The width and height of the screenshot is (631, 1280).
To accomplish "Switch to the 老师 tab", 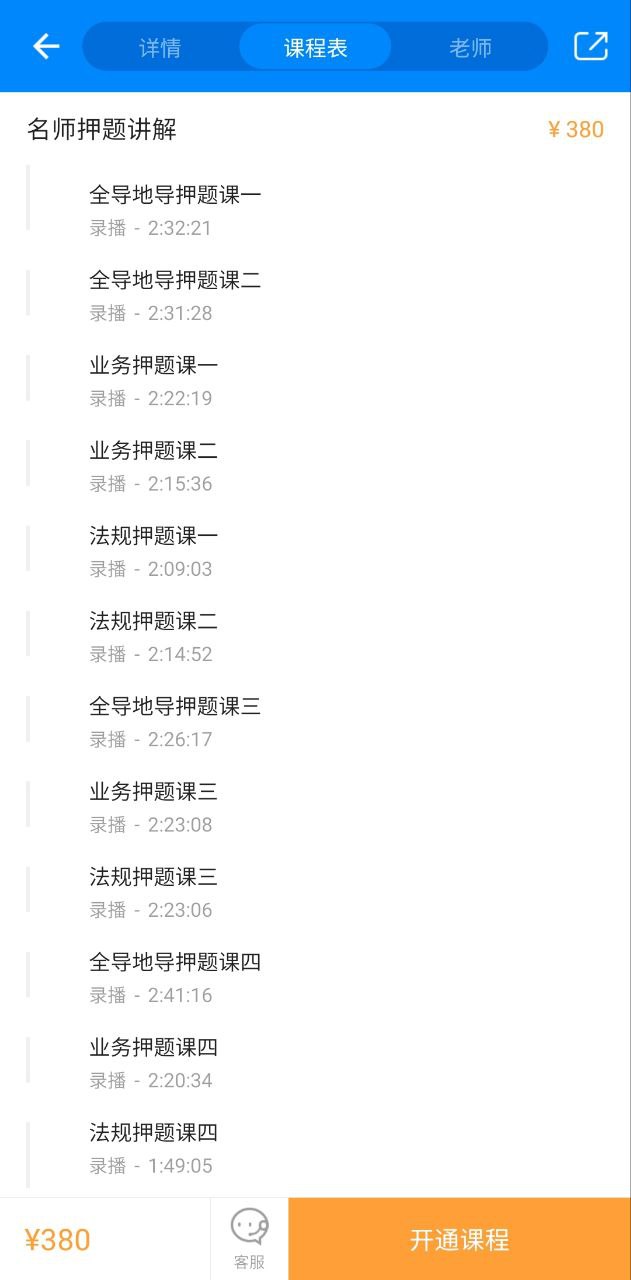I will click(x=470, y=47).
